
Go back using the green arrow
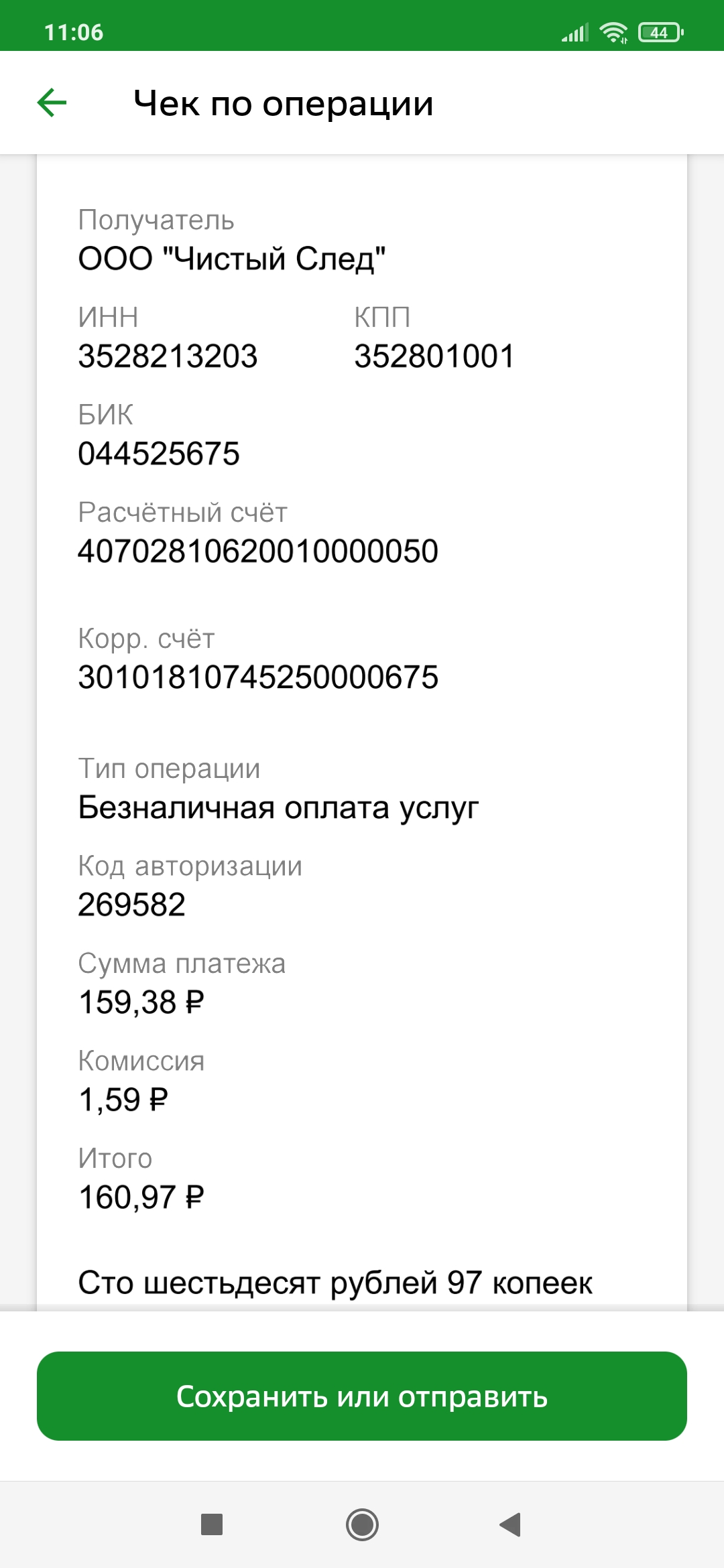pos(52,103)
